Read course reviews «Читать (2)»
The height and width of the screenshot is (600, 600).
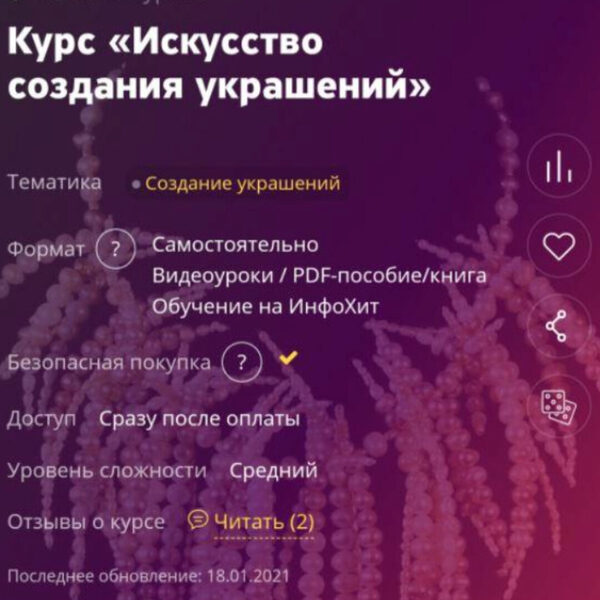pyautogui.click(x=264, y=522)
